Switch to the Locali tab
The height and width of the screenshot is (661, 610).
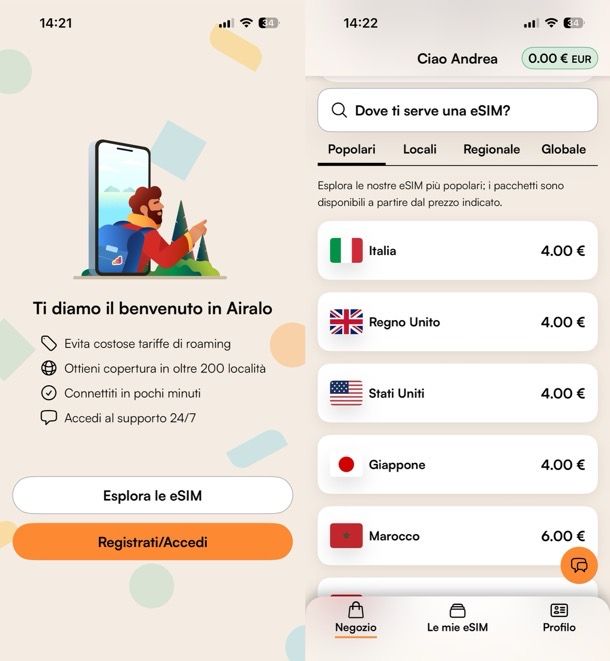coord(420,149)
